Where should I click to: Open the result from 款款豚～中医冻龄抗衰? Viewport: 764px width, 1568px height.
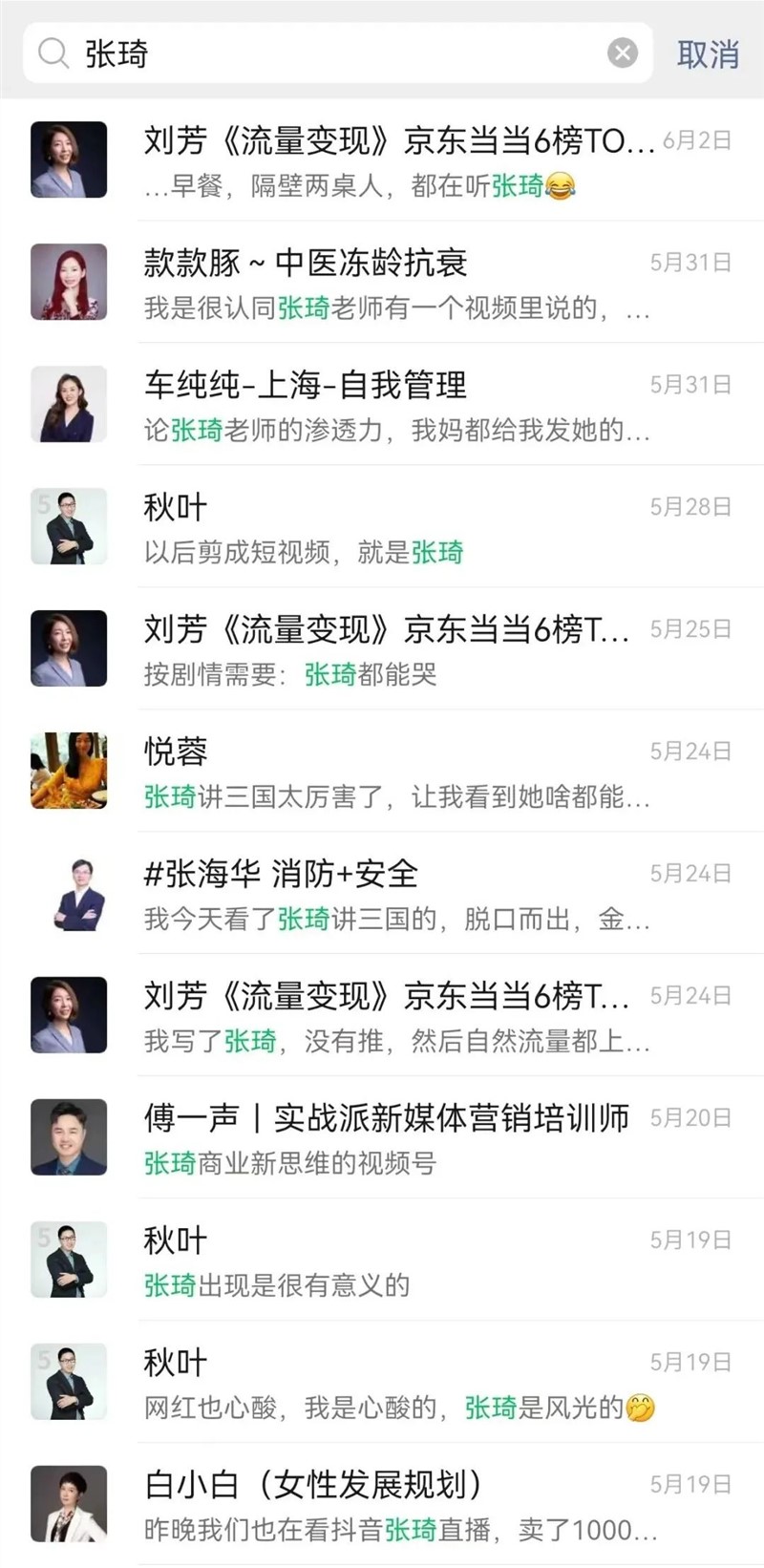point(401,284)
